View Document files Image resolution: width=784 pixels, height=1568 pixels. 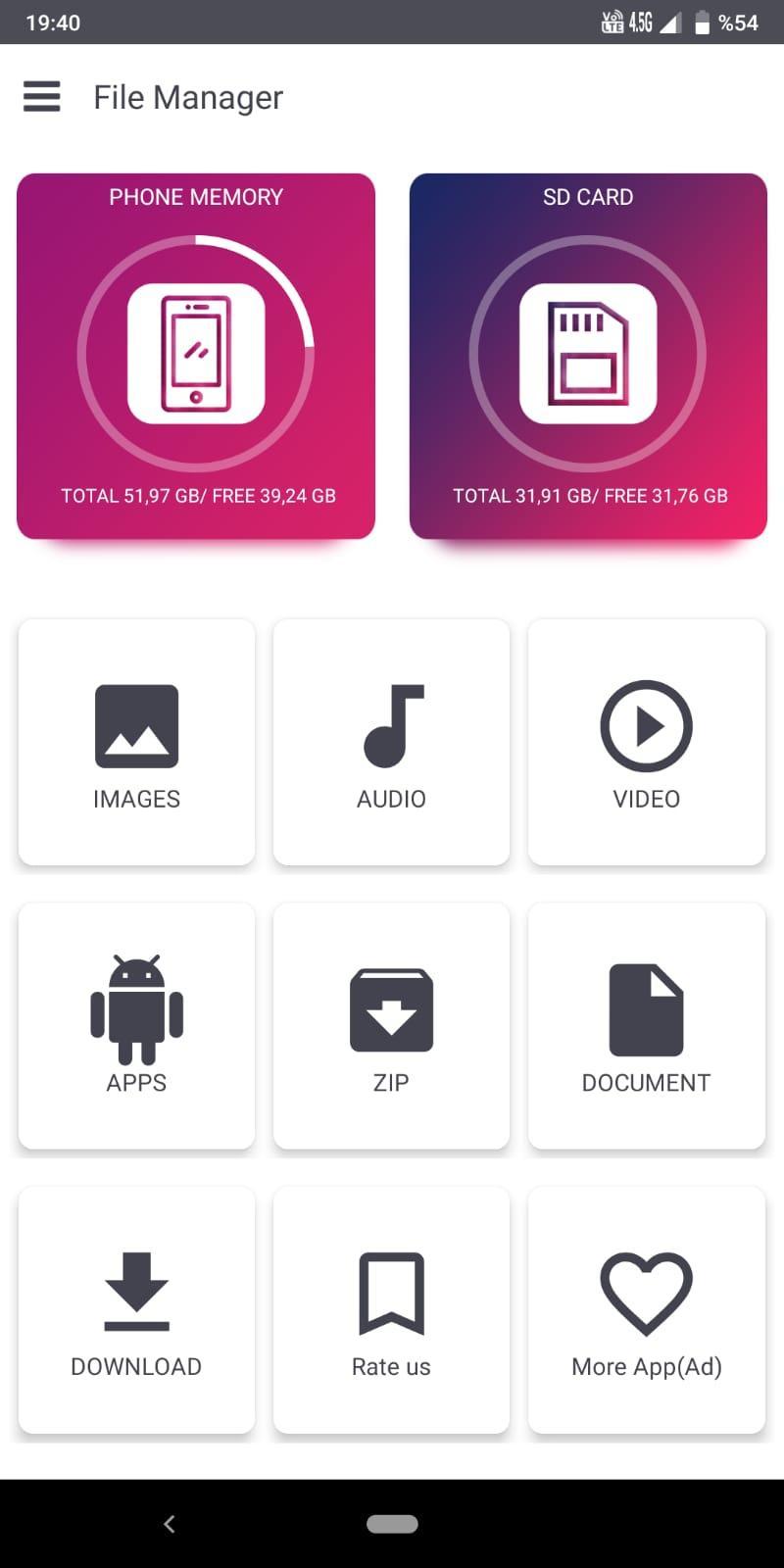(x=646, y=1025)
